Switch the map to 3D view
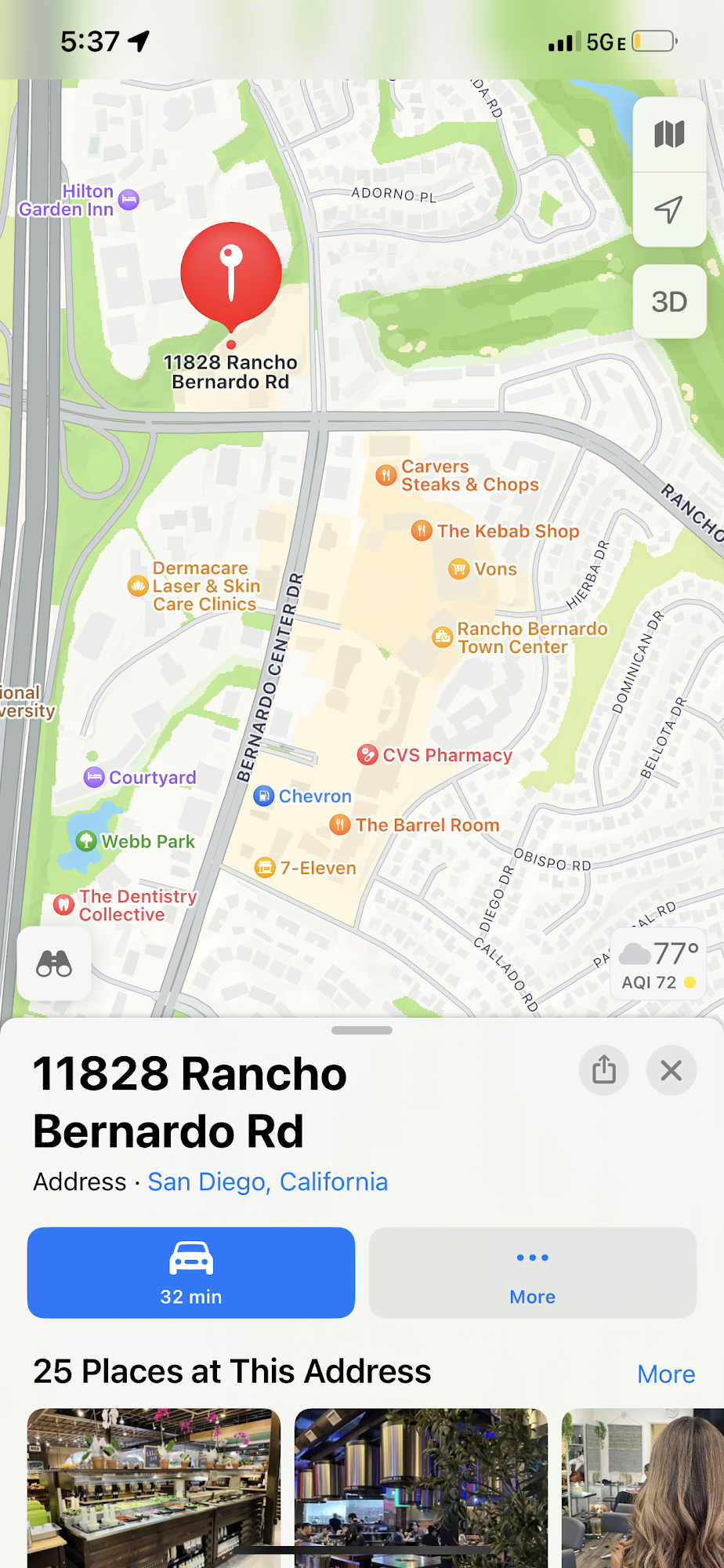 669,302
